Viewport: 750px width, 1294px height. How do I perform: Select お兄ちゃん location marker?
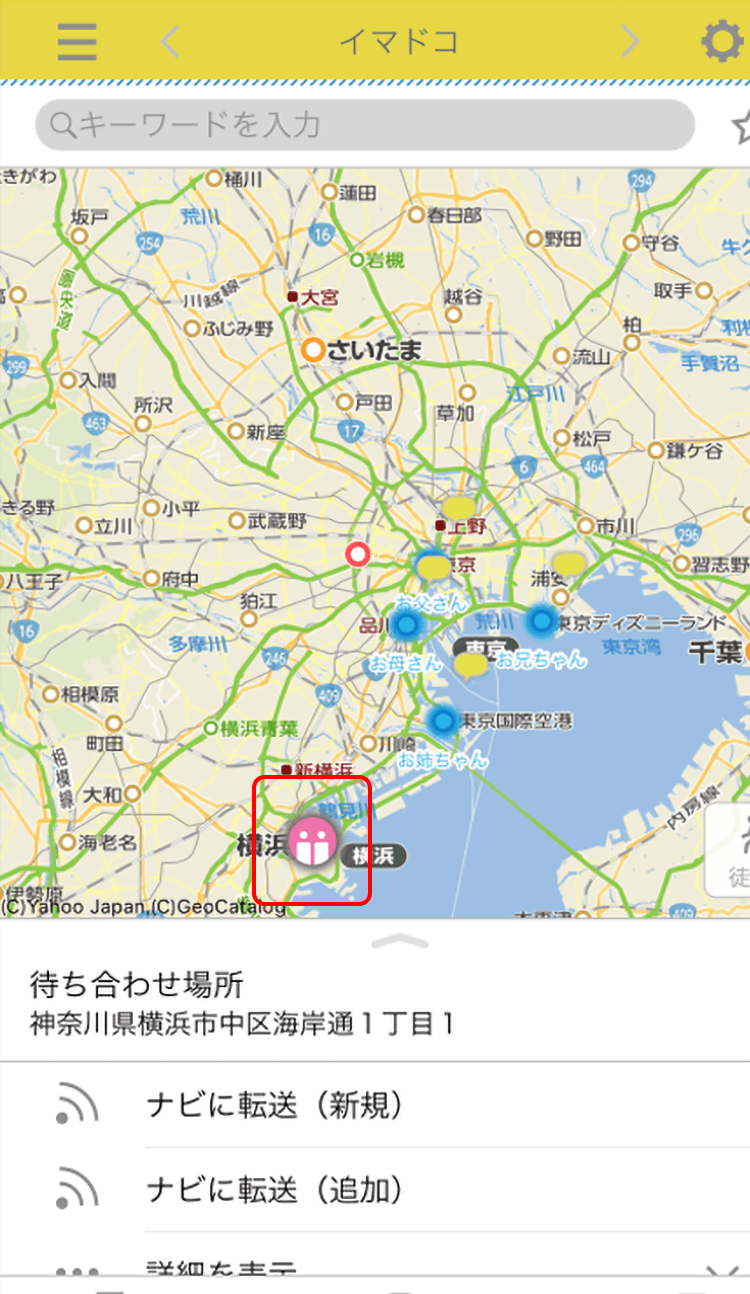[x=541, y=621]
